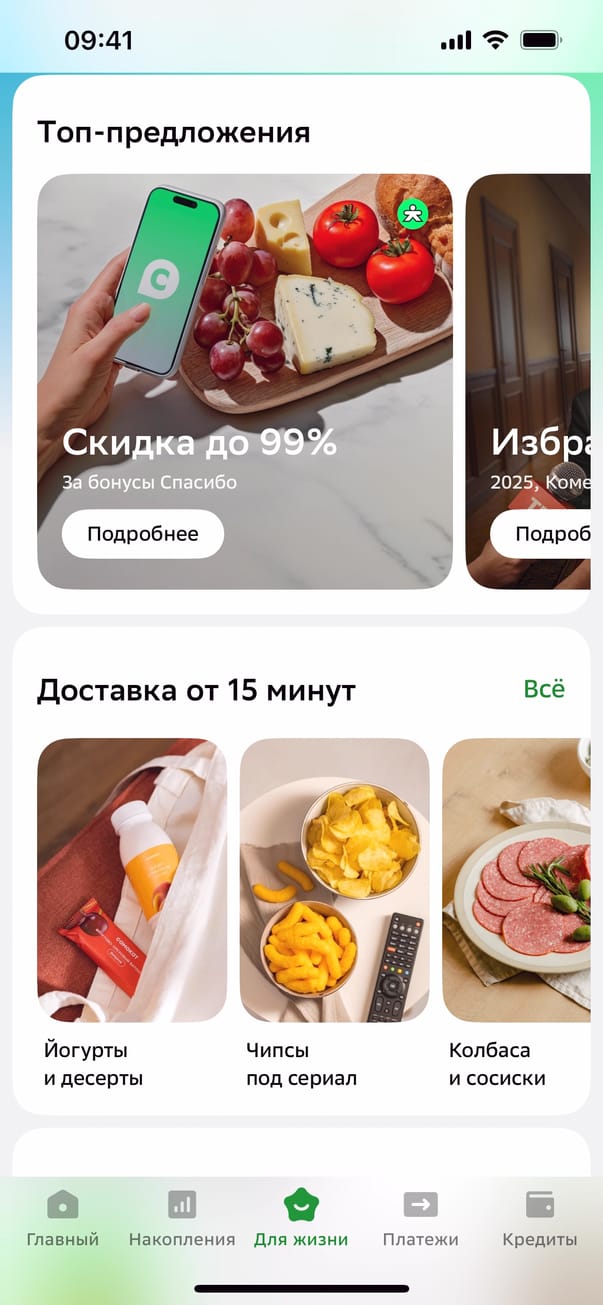Open the Платежи tab
The width and height of the screenshot is (603, 1305).
(x=420, y=1219)
